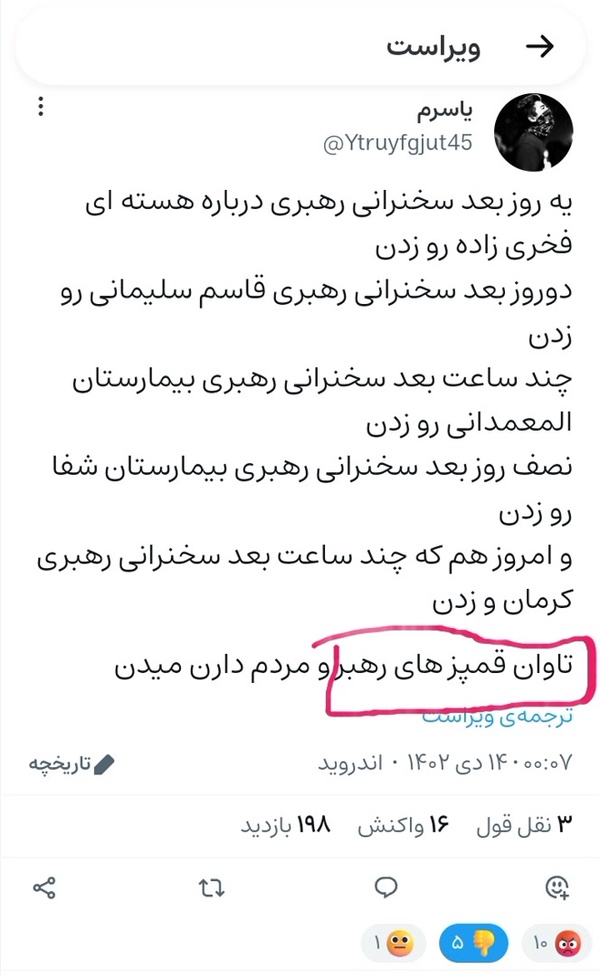Open the three-dot overflow menu
This screenshot has height=977, width=600.
pyautogui.click(x=40, y=107)
